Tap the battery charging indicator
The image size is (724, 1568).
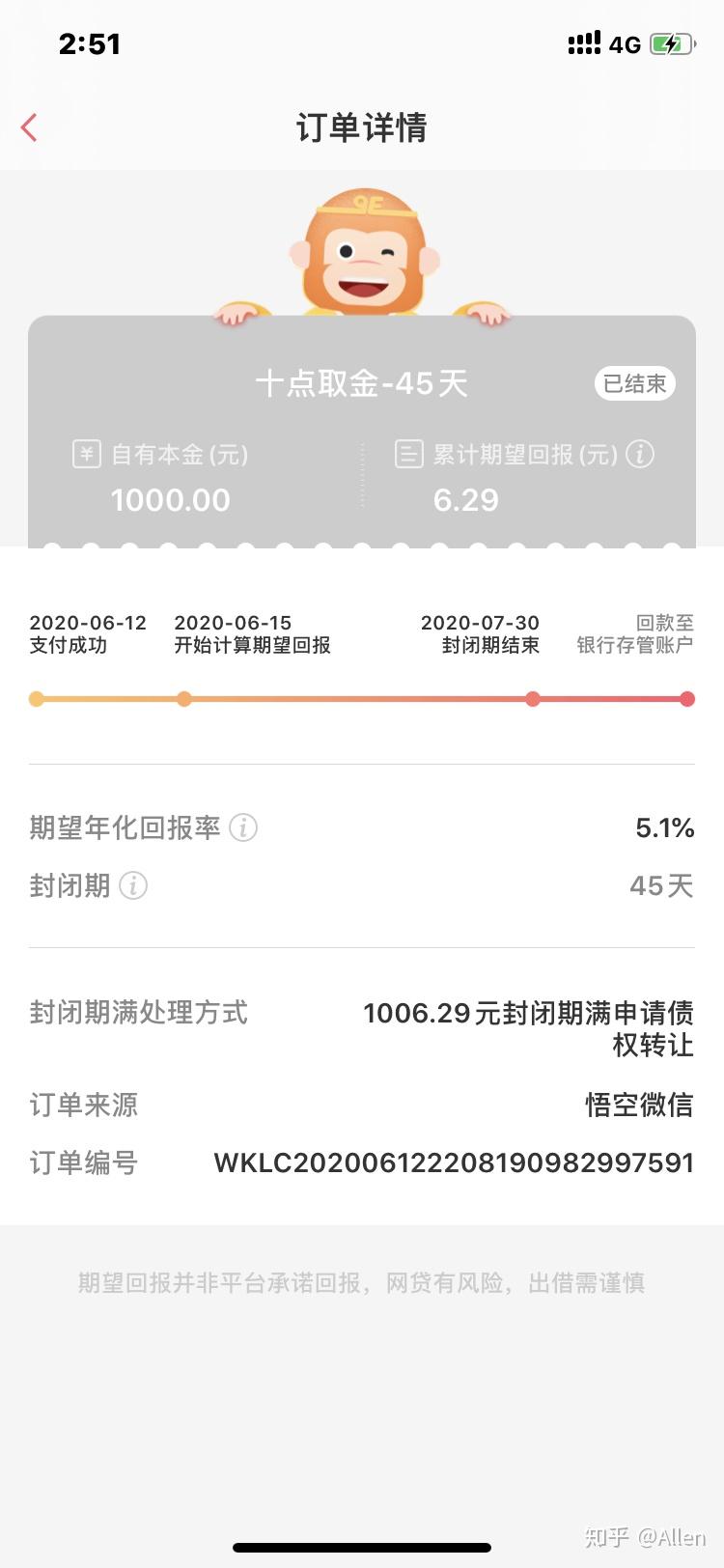point(673,42)
